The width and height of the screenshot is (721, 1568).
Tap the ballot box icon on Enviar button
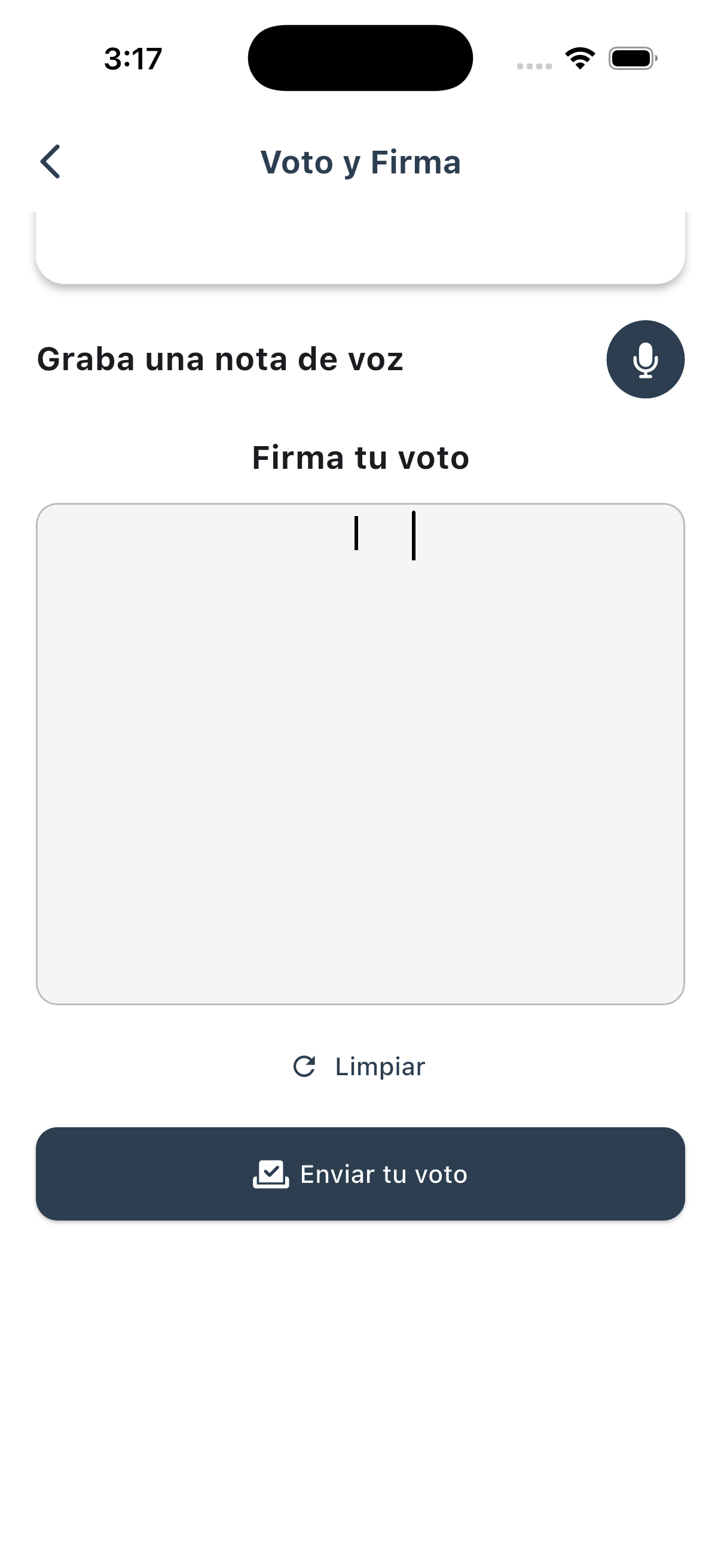pyautogui.click(x=271, y=1174)
